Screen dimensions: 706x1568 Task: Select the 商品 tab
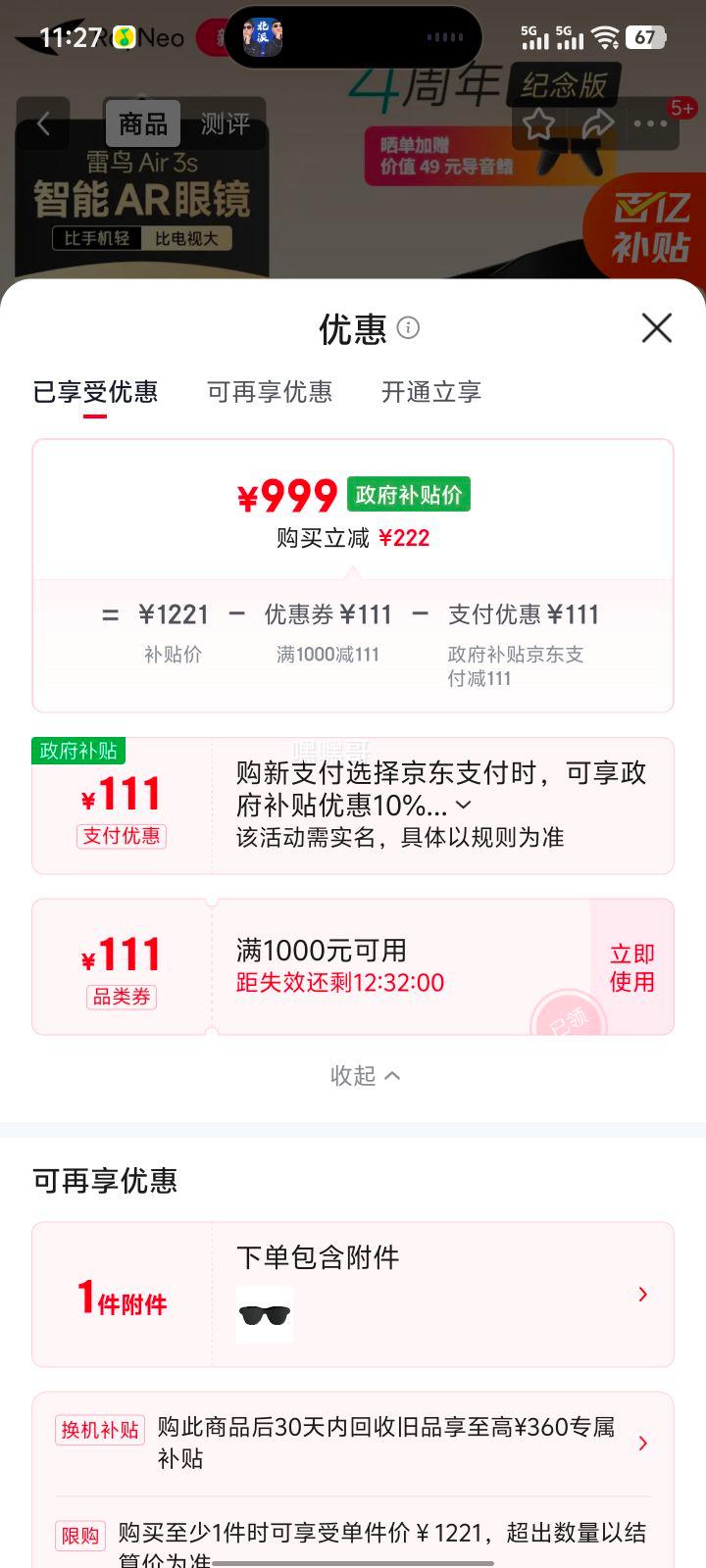click(145, 124)
